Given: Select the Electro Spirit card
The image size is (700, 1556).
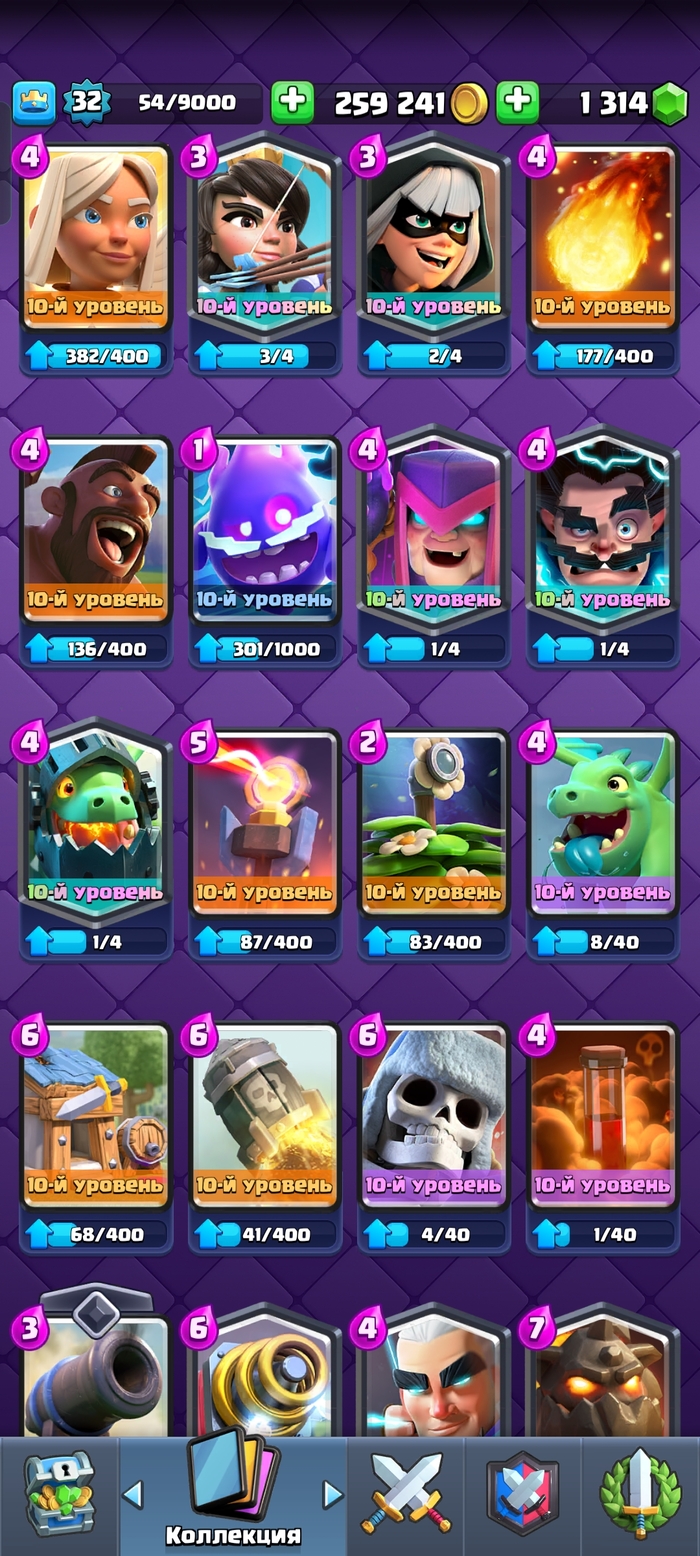Looking at the screenshot, I should click(264, 530).
